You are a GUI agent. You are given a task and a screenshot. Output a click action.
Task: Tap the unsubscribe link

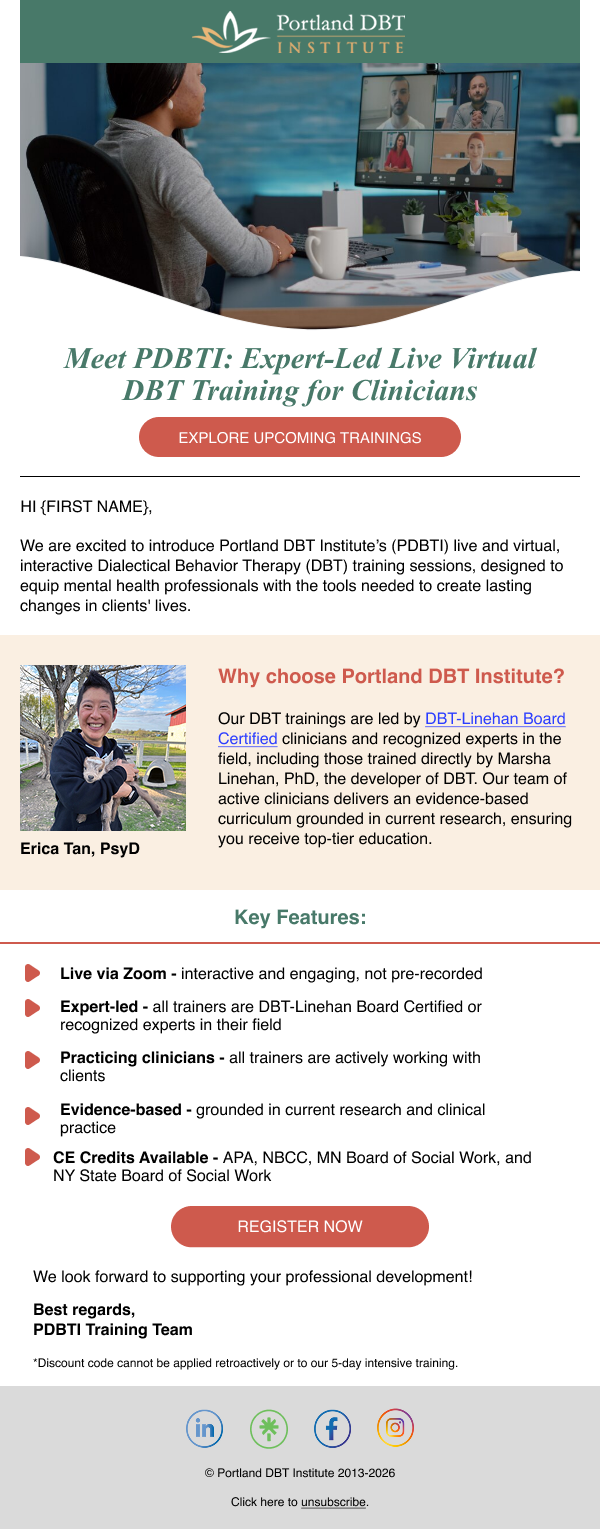point(334,1502)
